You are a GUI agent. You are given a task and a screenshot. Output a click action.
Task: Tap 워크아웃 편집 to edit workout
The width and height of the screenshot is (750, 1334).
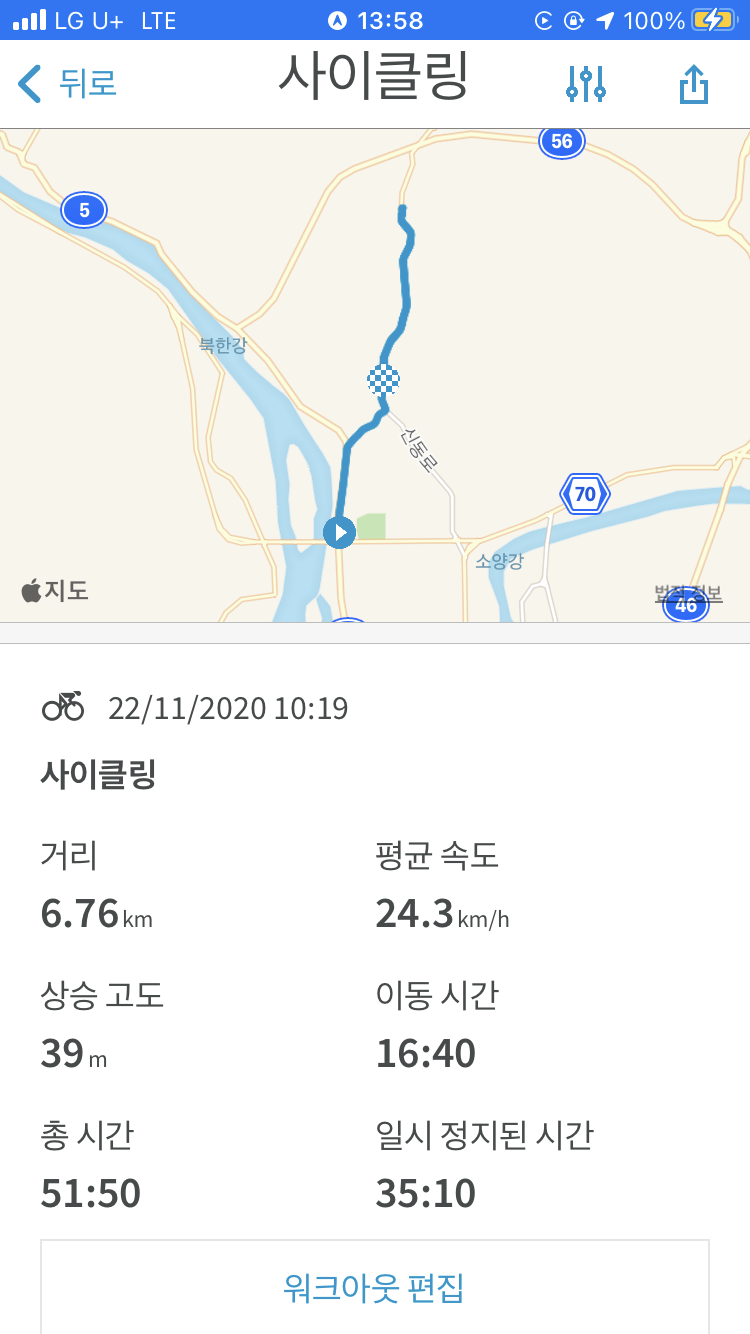[x=375, y=1287]
